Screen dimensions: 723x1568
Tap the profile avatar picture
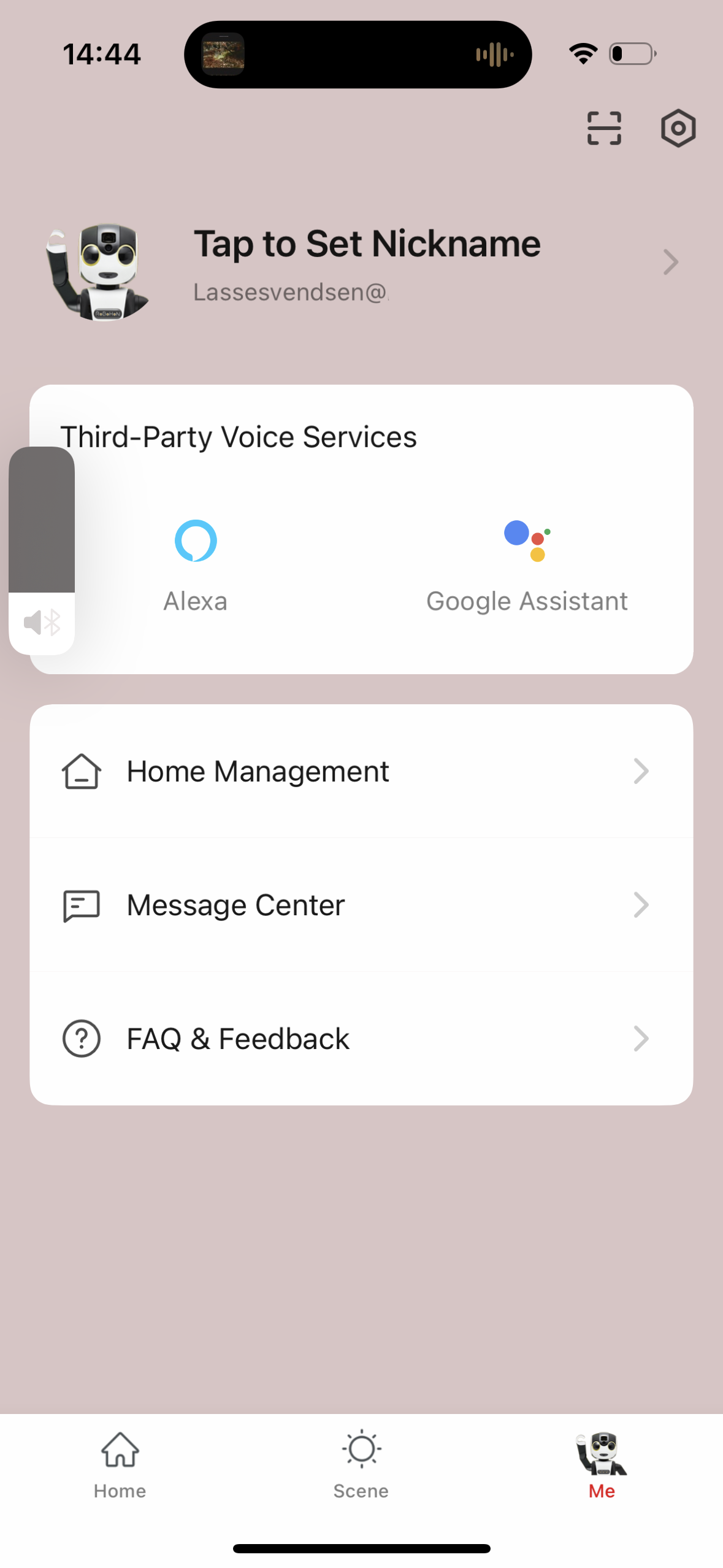coord(98,271)
